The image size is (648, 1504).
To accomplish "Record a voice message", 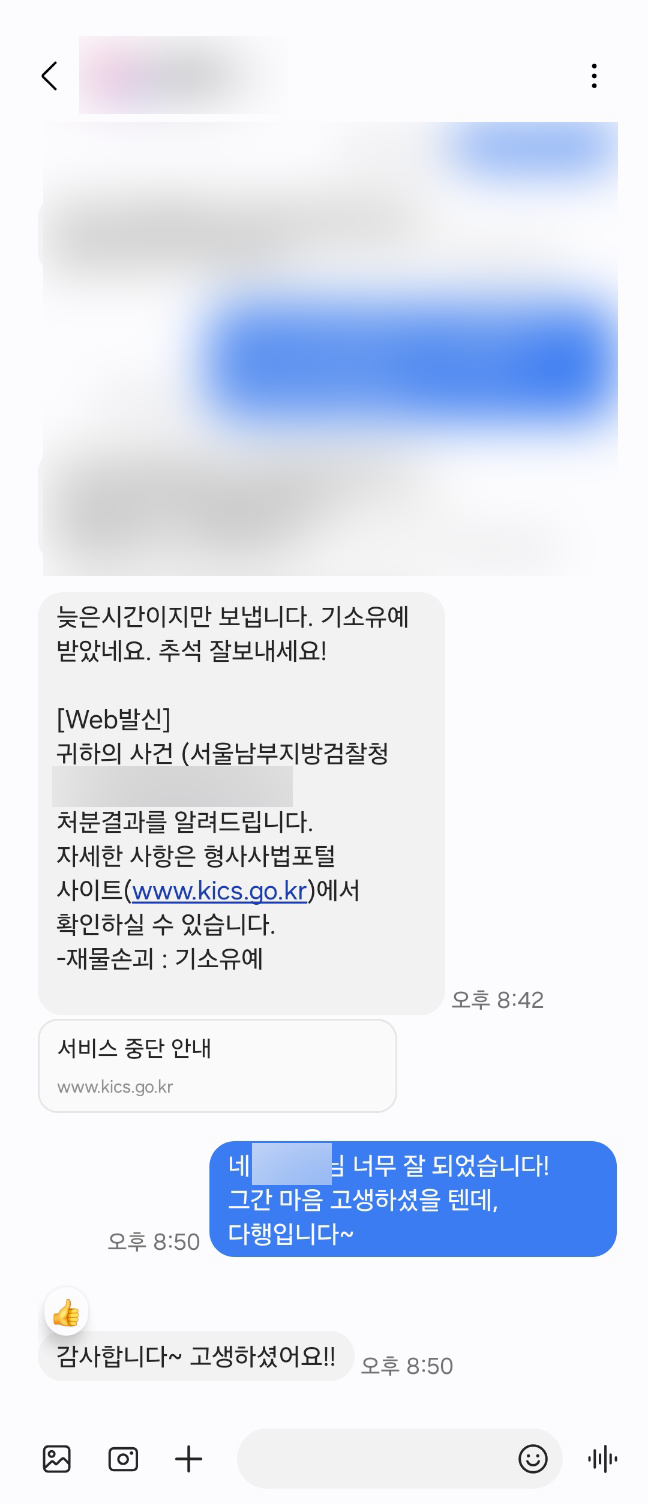I will [602, 1459].
